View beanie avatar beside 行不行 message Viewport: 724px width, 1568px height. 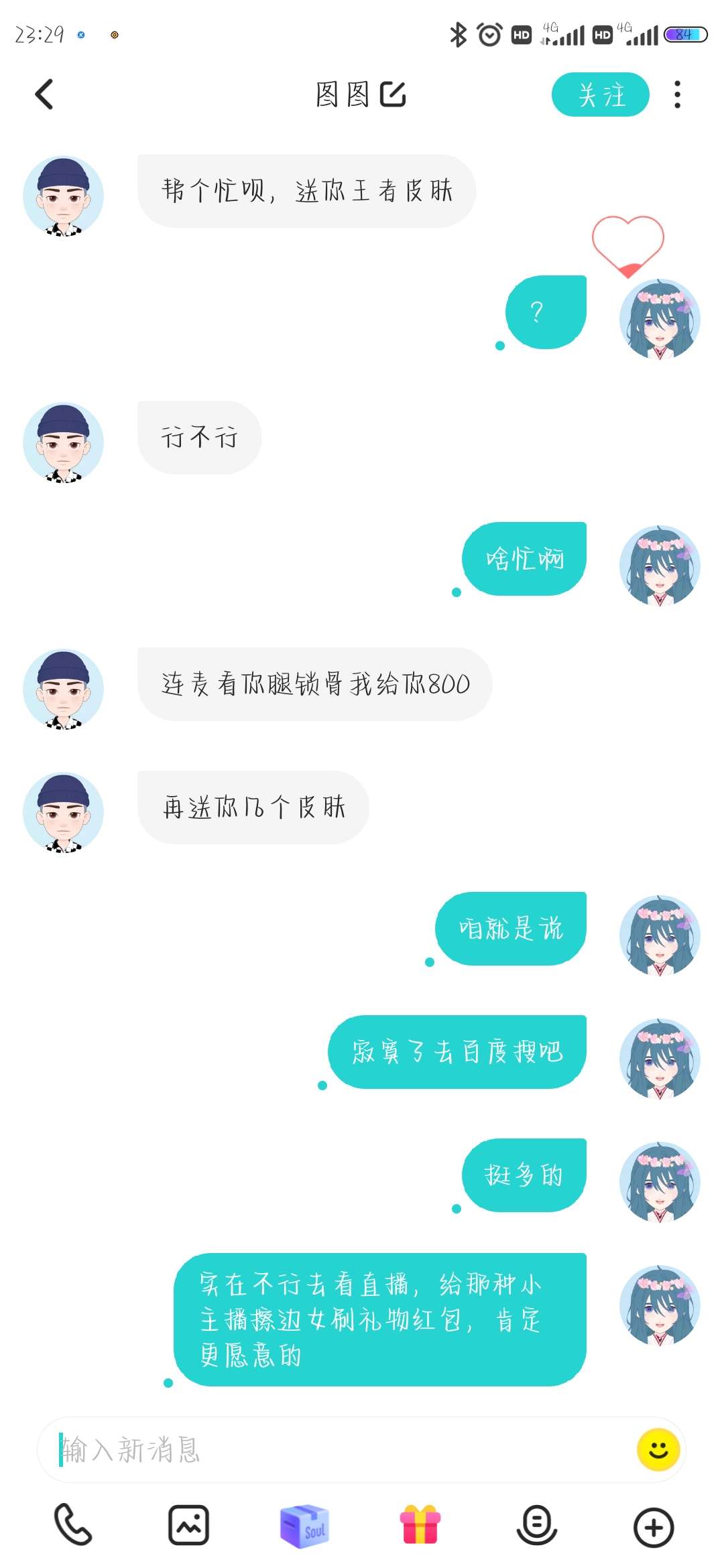63,442
